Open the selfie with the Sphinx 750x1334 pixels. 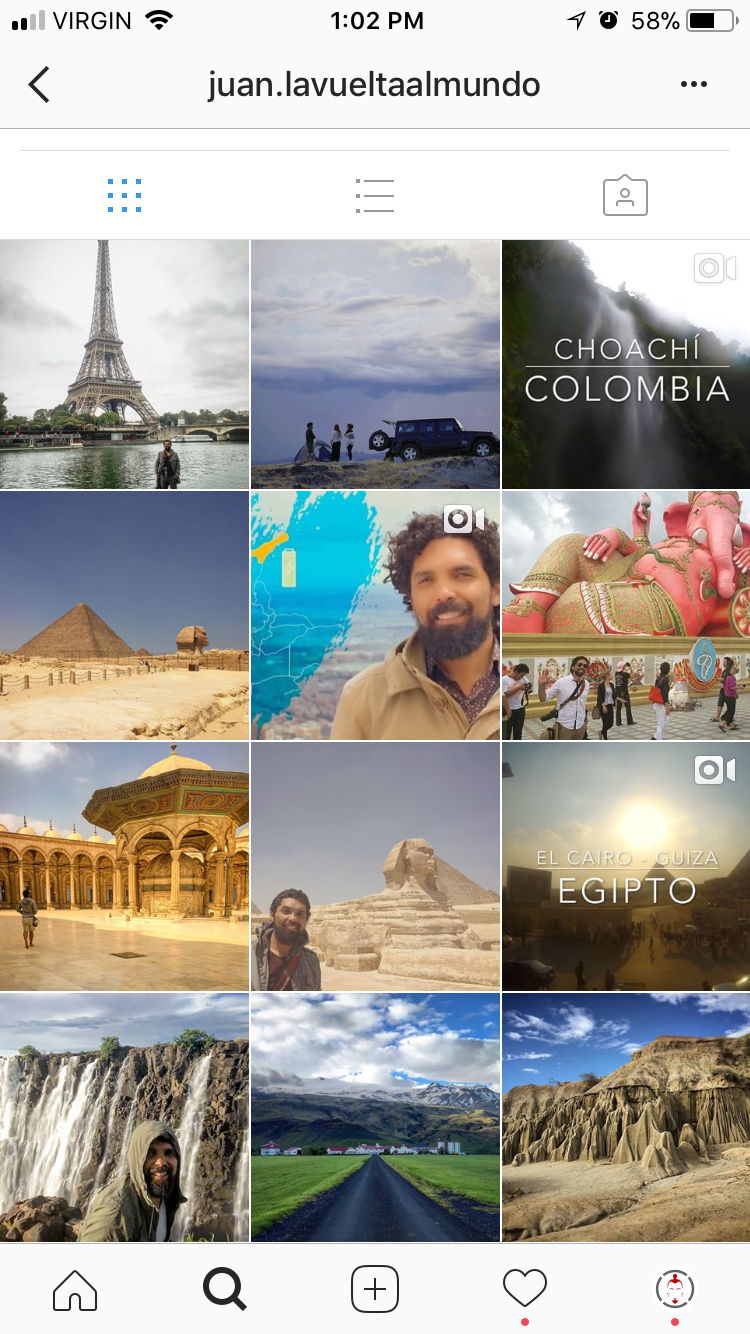point(375,866)
